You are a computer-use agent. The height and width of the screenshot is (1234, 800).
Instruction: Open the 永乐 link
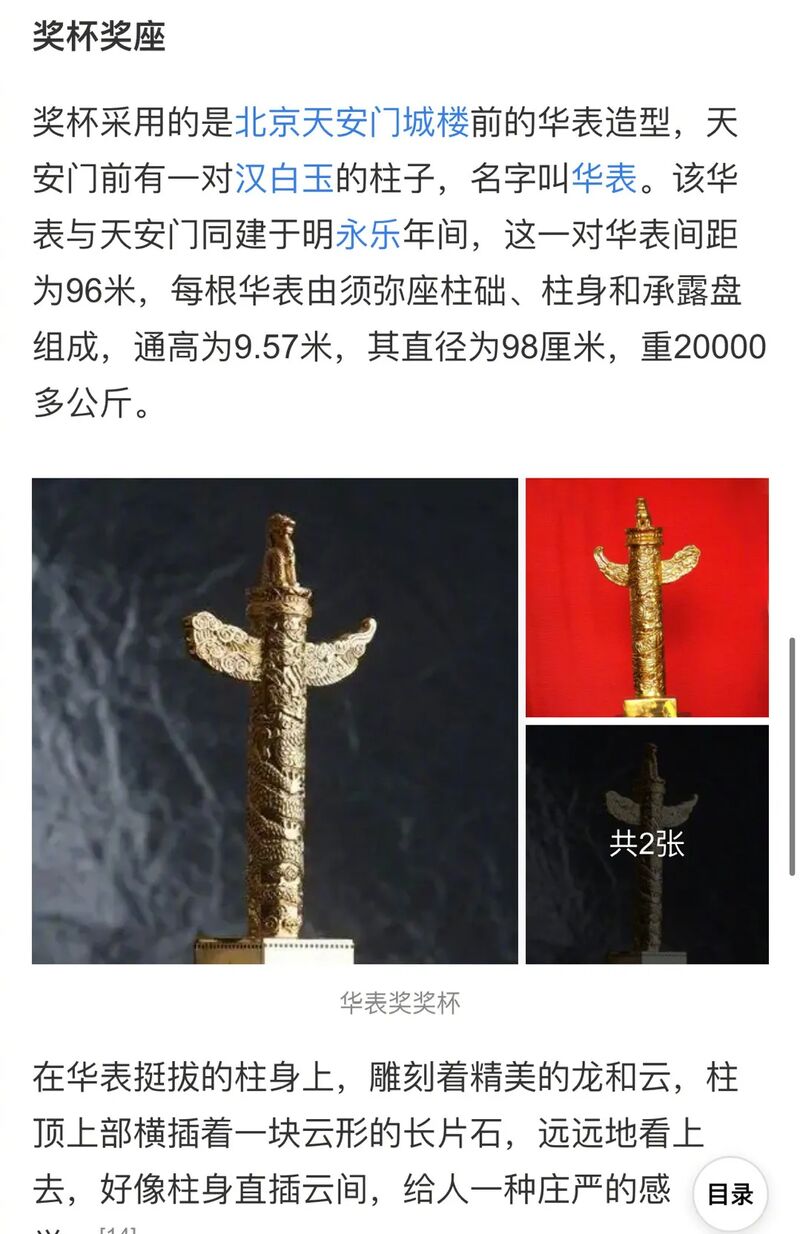coord(367,235)
